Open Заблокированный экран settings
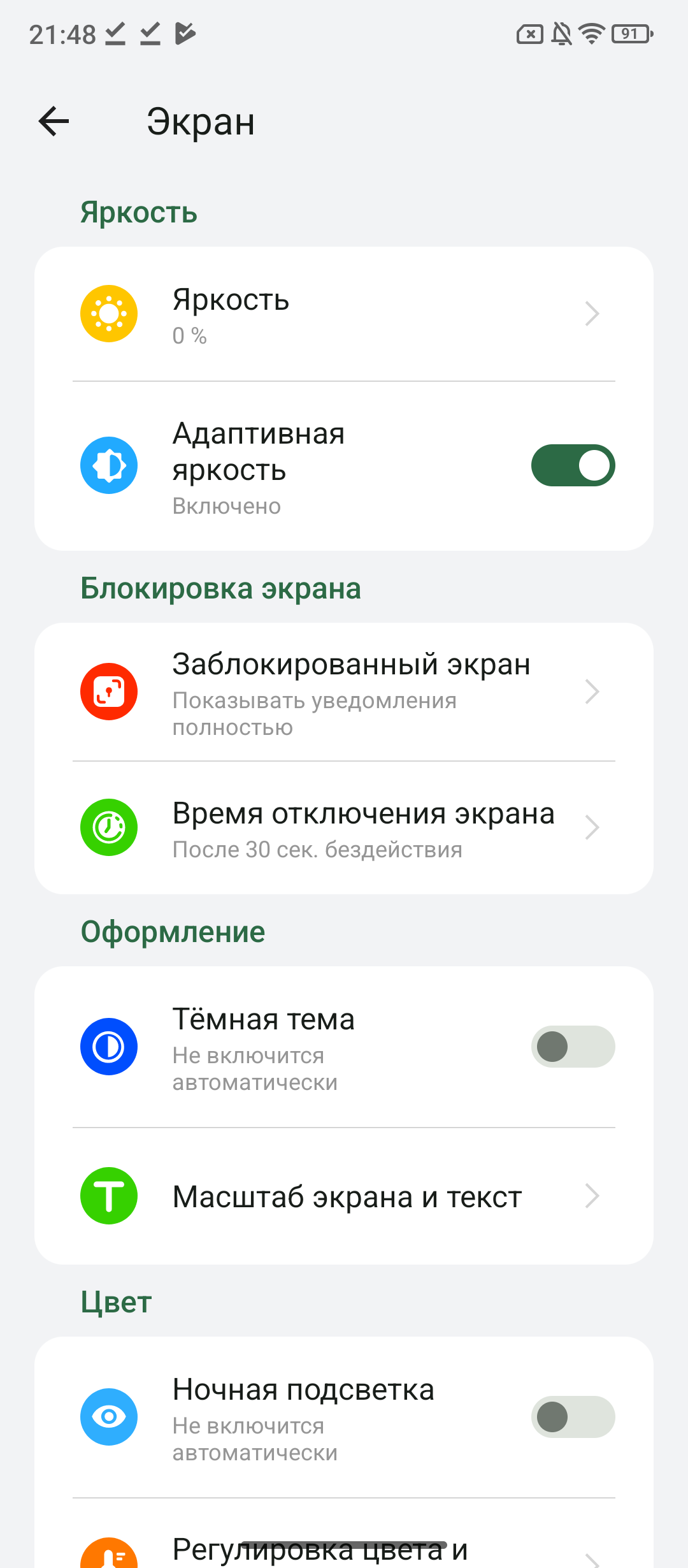This screenshot has height=1568, width=688. 344,692
